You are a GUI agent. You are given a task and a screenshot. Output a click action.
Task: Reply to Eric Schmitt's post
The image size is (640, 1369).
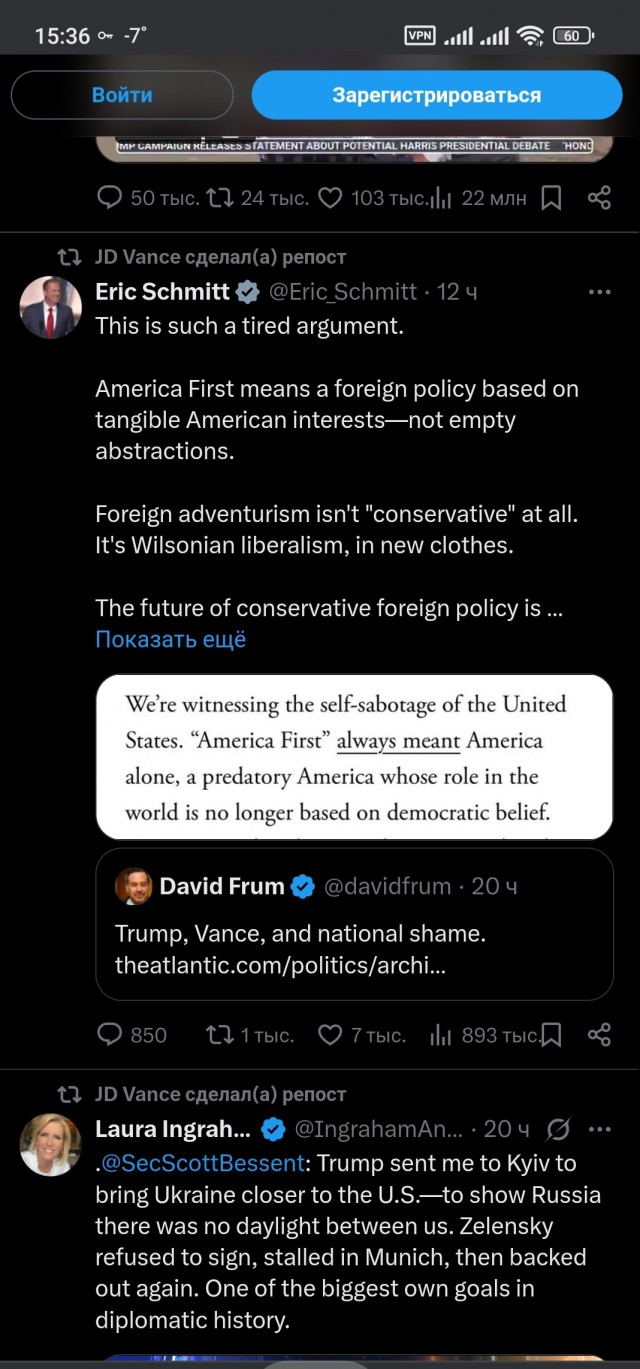[x=110, y=1035]
